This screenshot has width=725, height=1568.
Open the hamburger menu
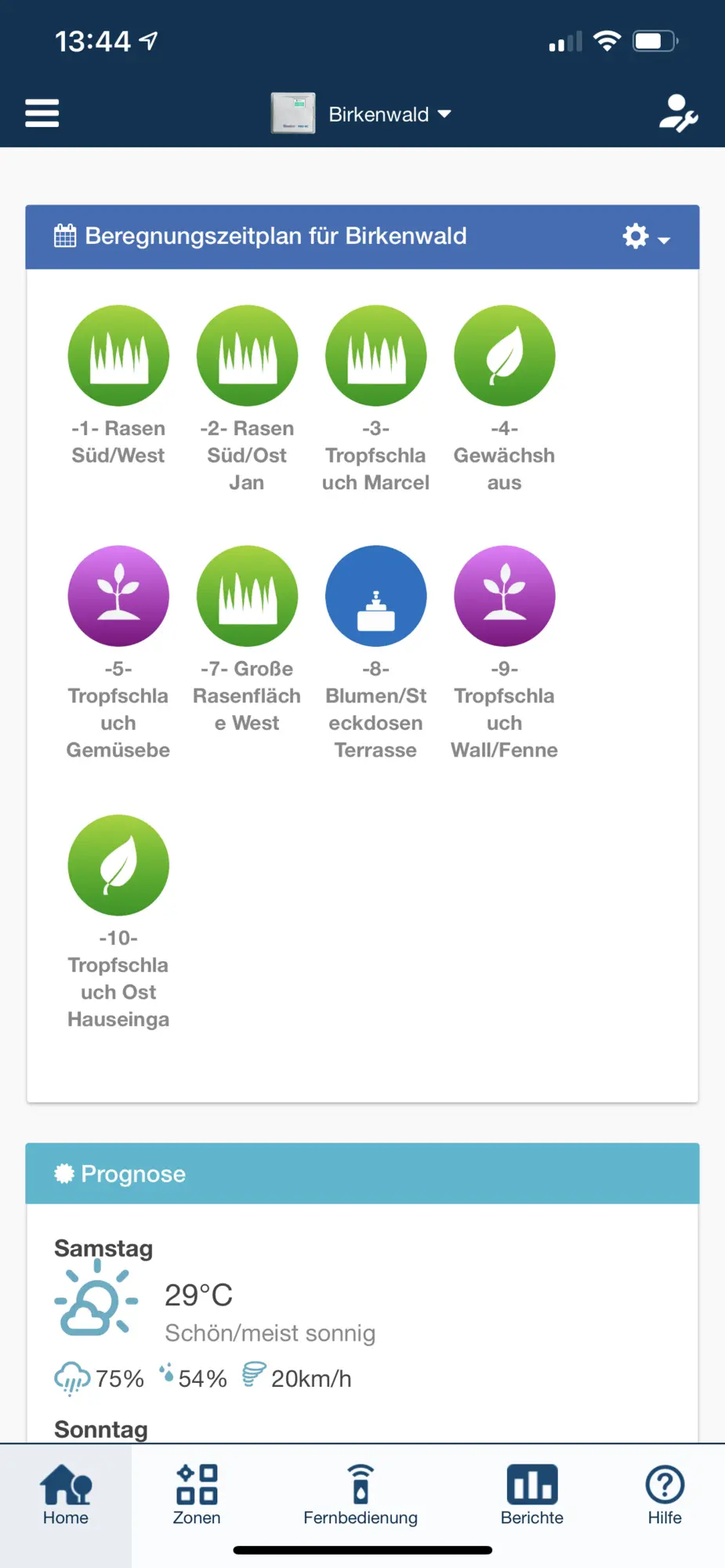tap(42, 114)
